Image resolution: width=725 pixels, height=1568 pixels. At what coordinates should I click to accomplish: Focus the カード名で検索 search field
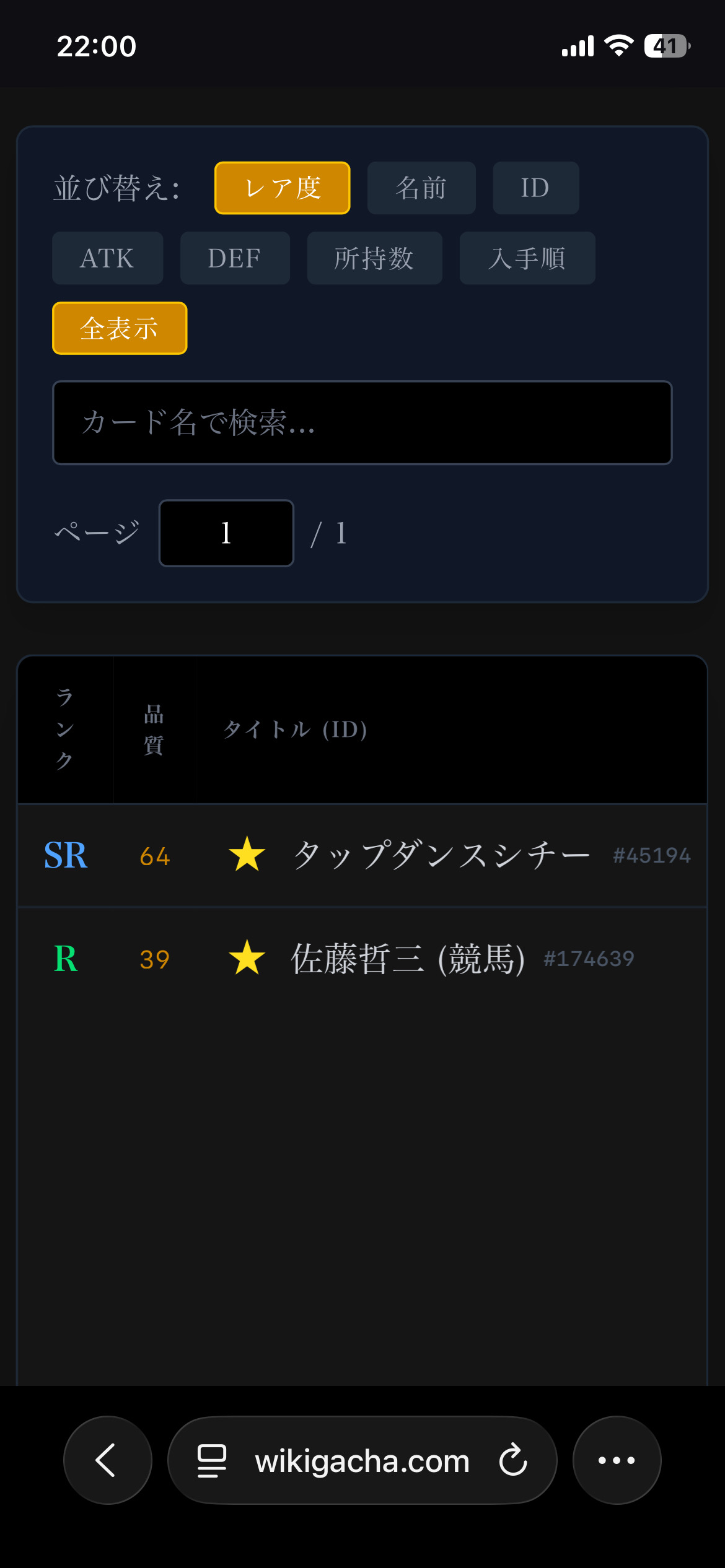pos(362,423)
